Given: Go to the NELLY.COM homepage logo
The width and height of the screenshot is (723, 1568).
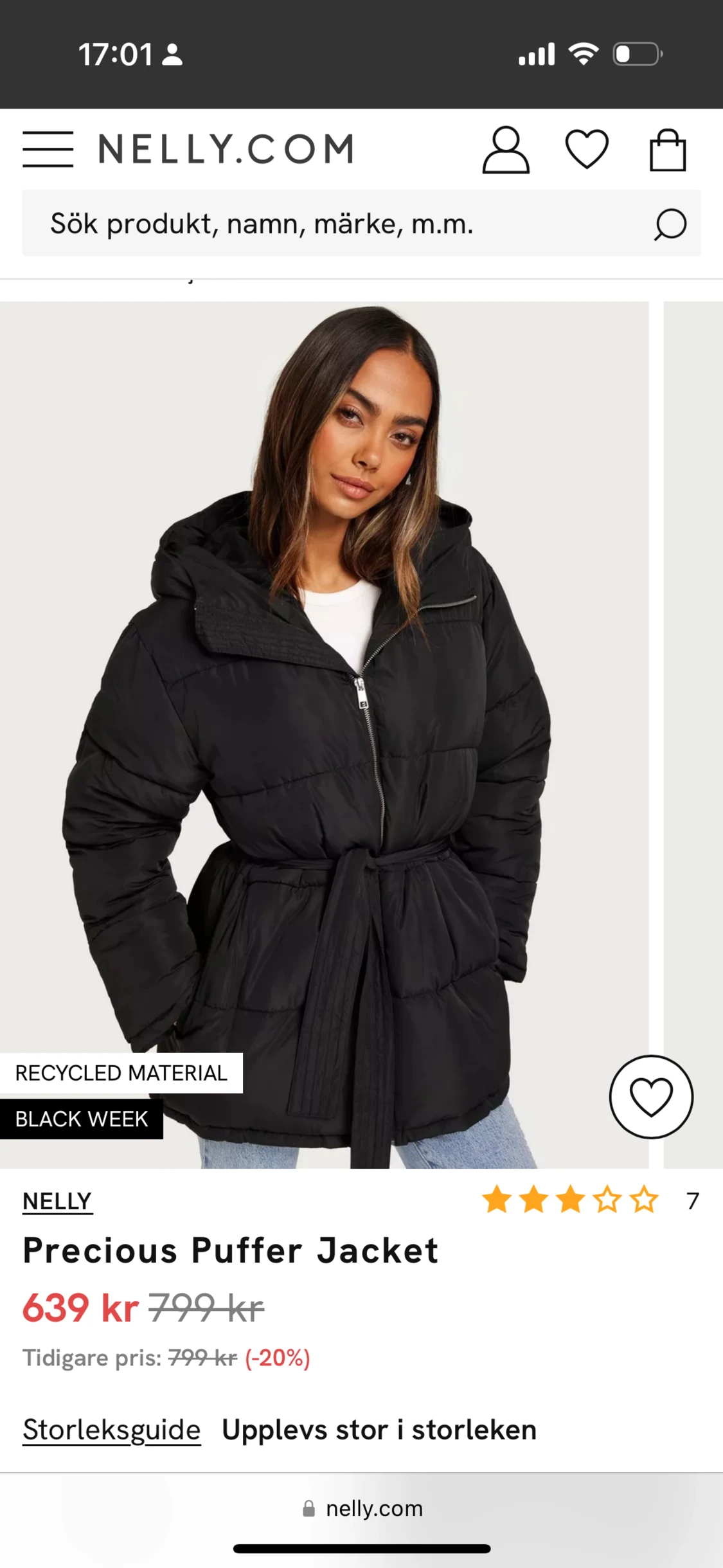Looking at the screenshot, I should [226, 149].
